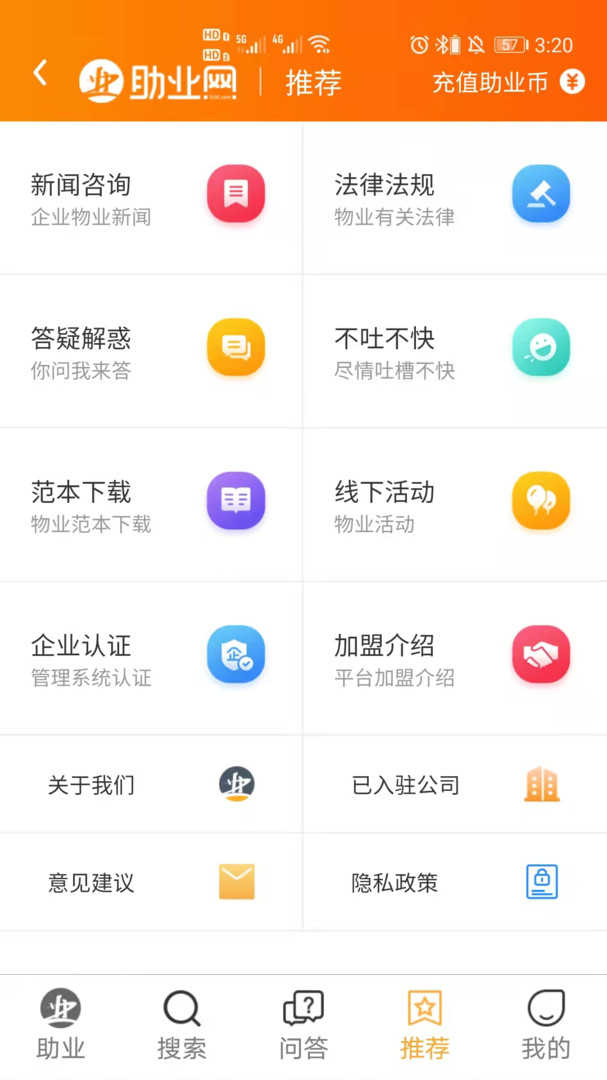Open 意见建议 feedback row

tap(150, 882)
